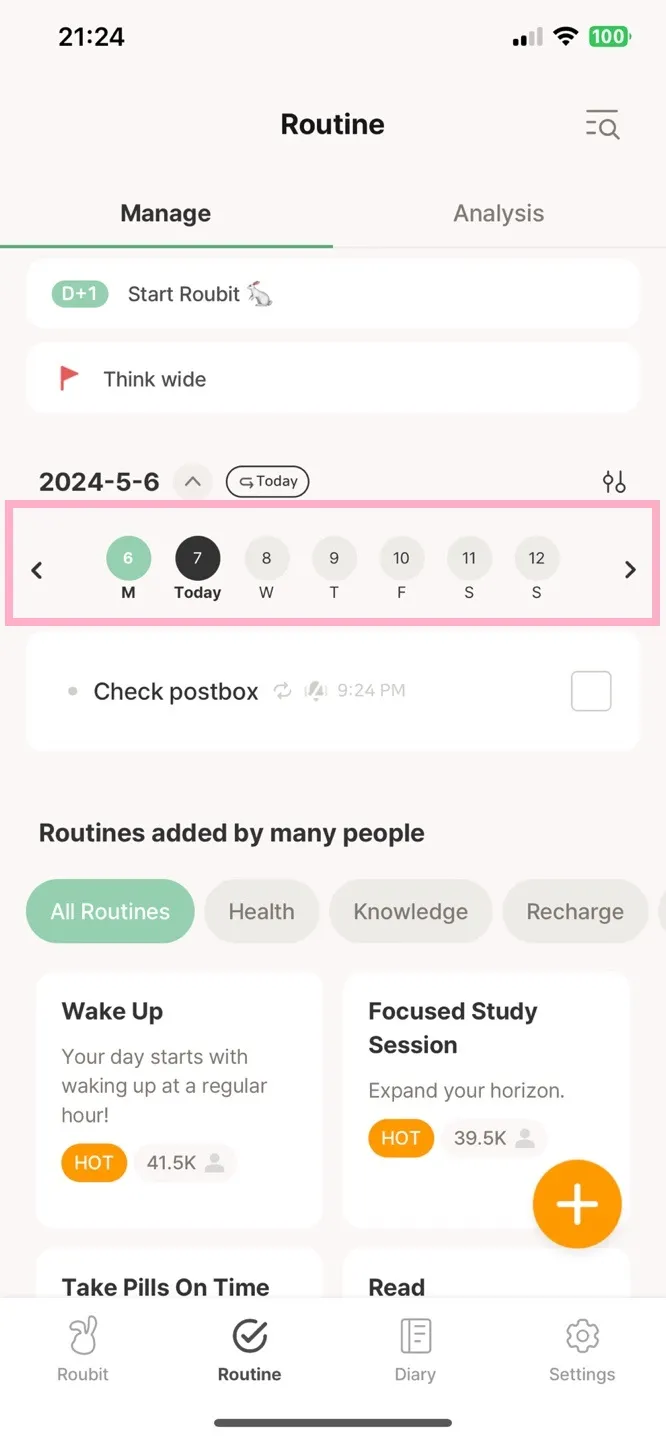The image size is (666, 1440).
Task: Open the Start Roubit card
Action: pos(332,294)
